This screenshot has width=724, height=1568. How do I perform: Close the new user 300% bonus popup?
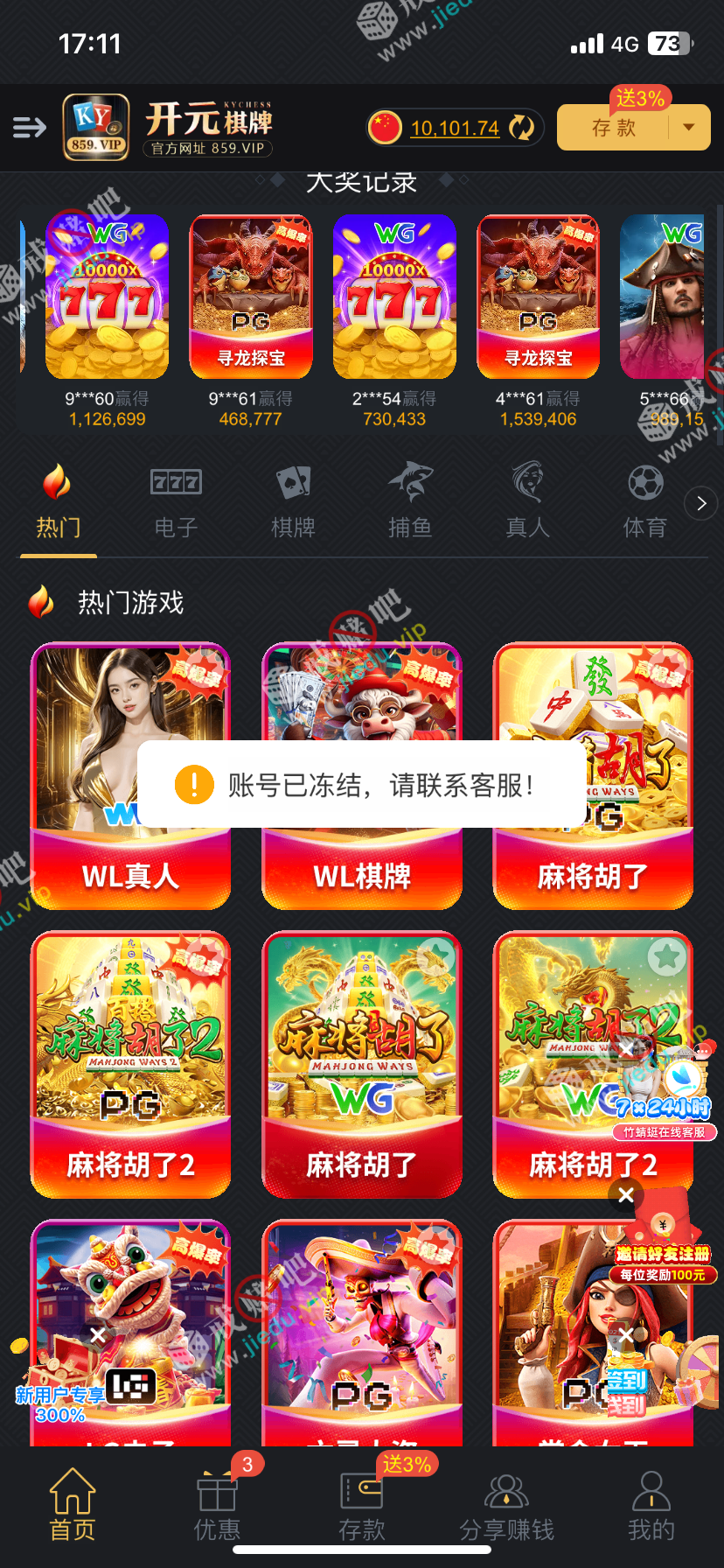click(x=98, y=1335)
